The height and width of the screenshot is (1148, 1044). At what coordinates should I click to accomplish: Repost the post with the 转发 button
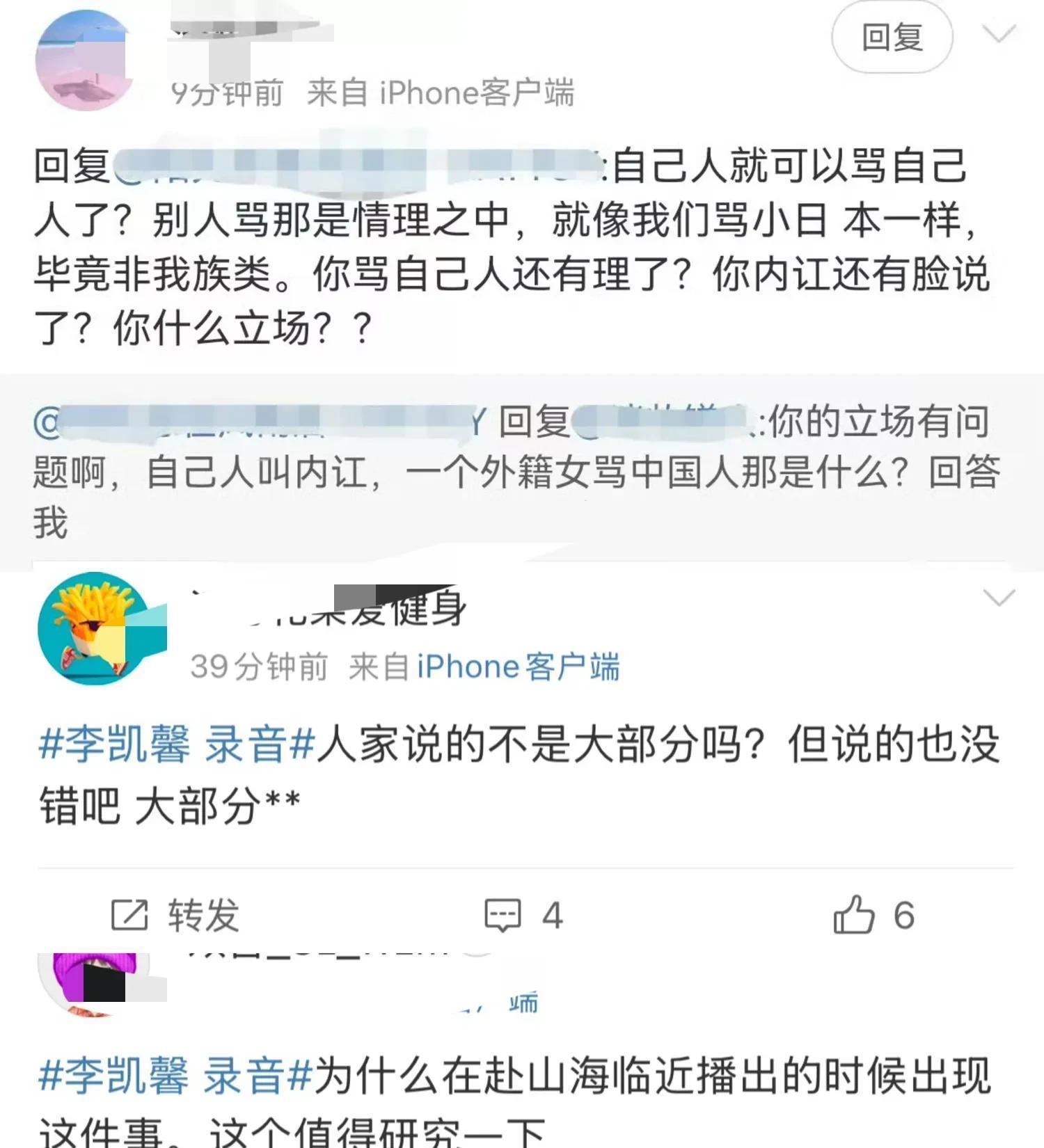pos(175,914)
